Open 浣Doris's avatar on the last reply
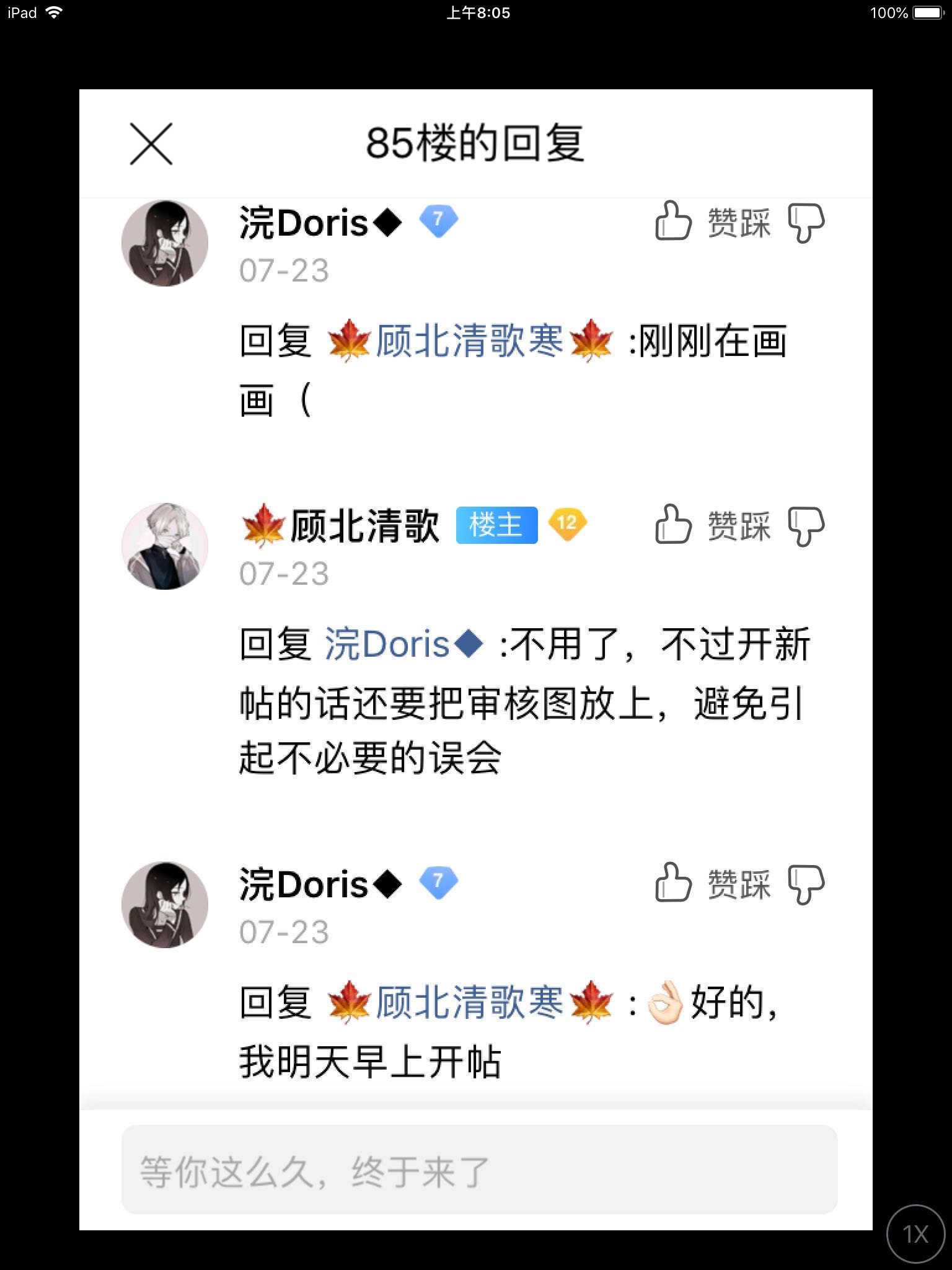 click(165, 905)
